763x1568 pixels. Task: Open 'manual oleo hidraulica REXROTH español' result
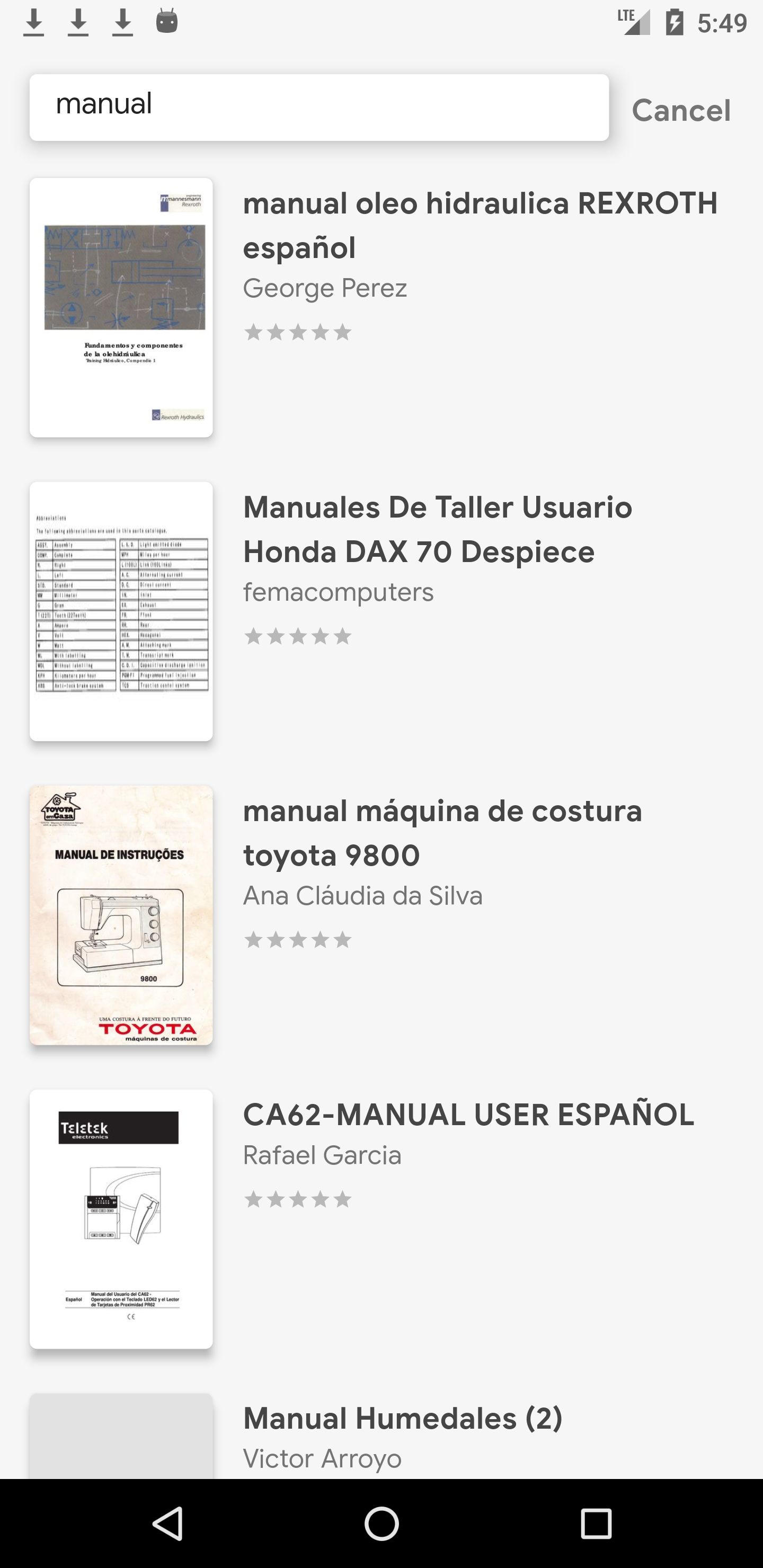(x=479, y=225)
